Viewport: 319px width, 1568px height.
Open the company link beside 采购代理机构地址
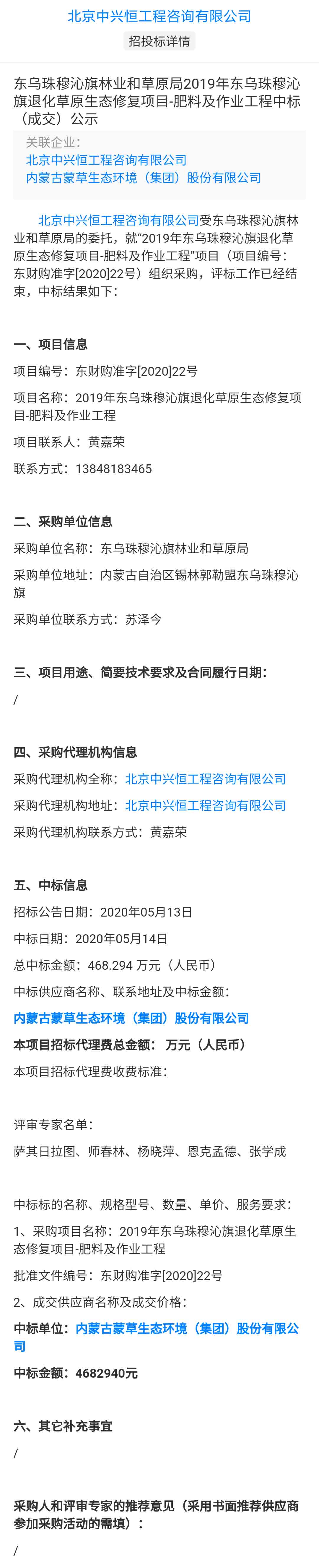pyautogui.click(x=205, y=805)
